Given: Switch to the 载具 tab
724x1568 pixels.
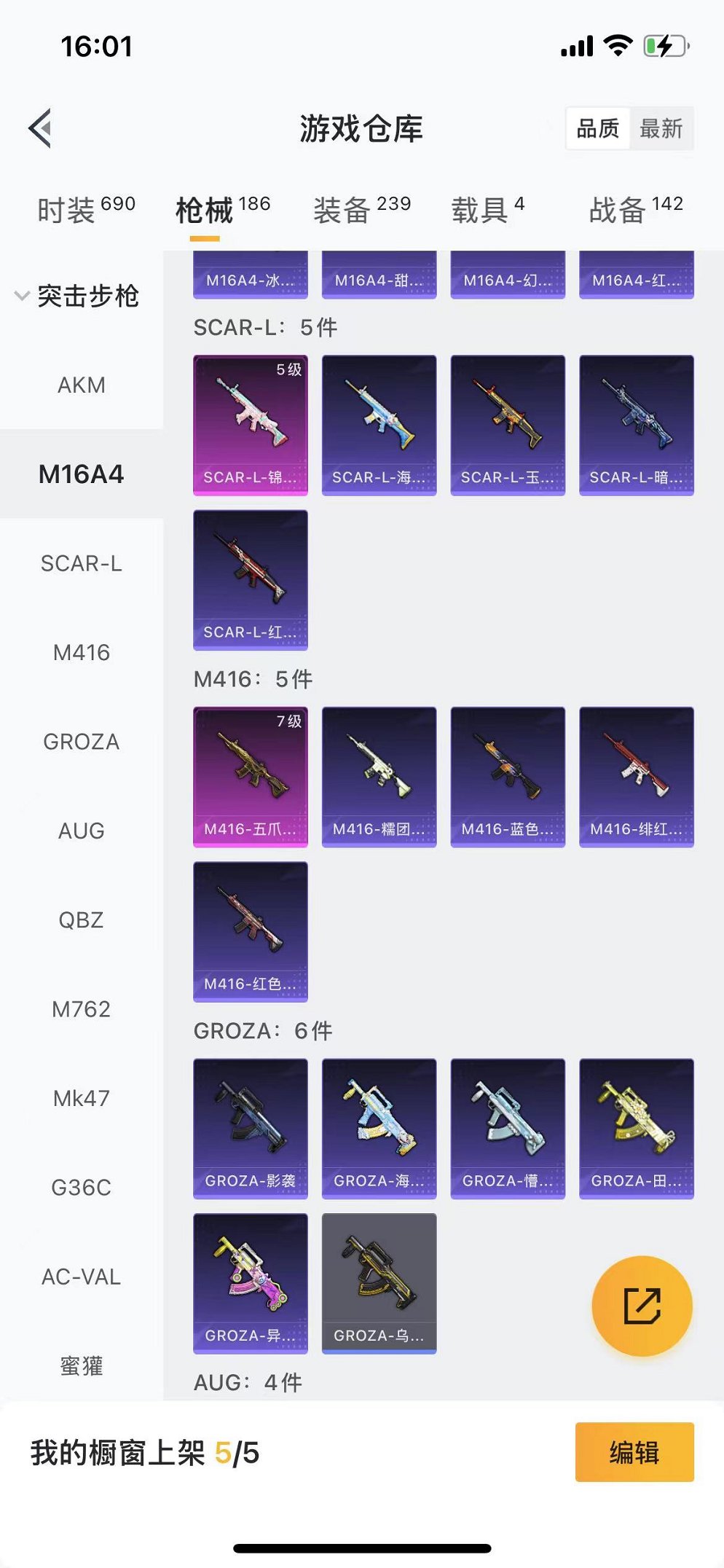Looking at the screenshot, I should pyautogui.click(x=487, y=210).
